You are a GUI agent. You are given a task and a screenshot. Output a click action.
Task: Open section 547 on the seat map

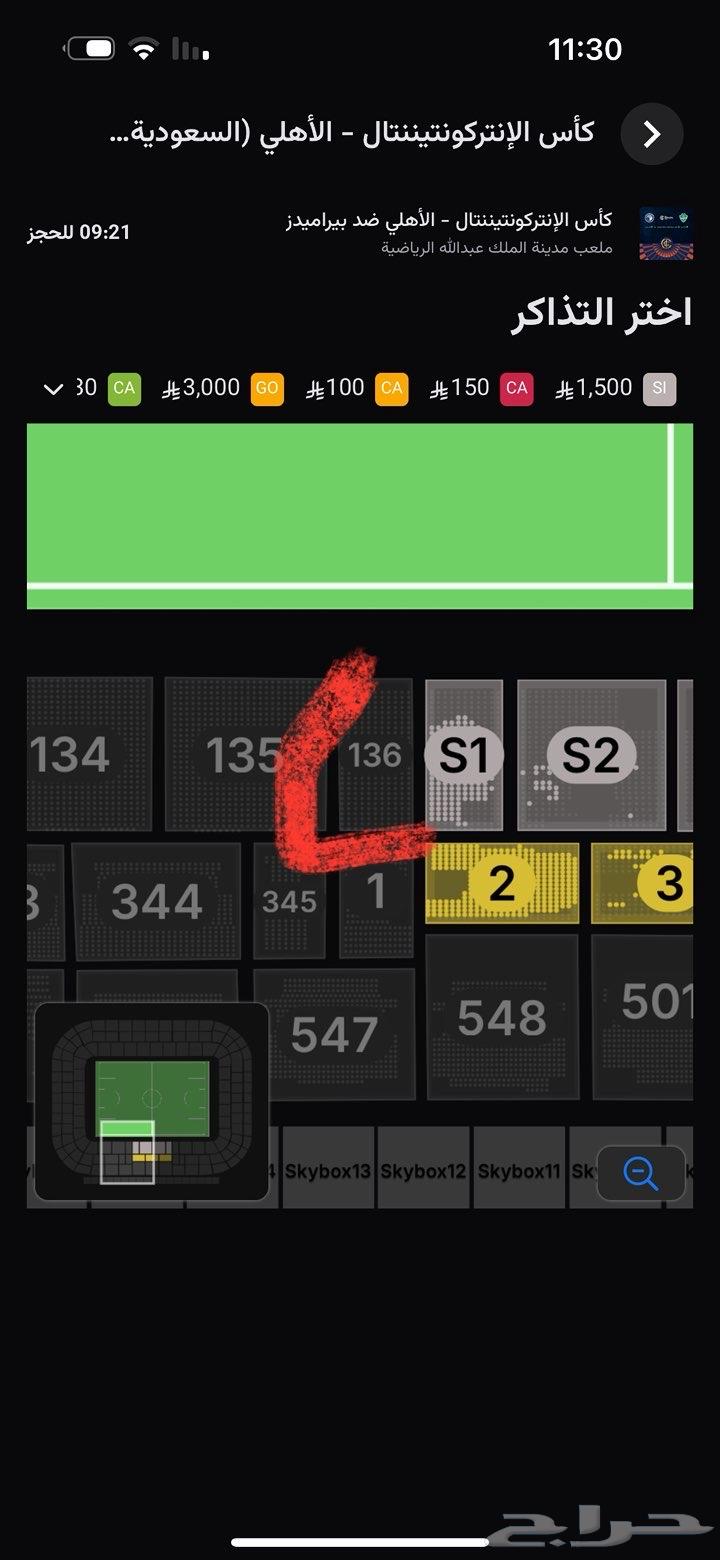pyautogui.click(x=334, y=1034)
